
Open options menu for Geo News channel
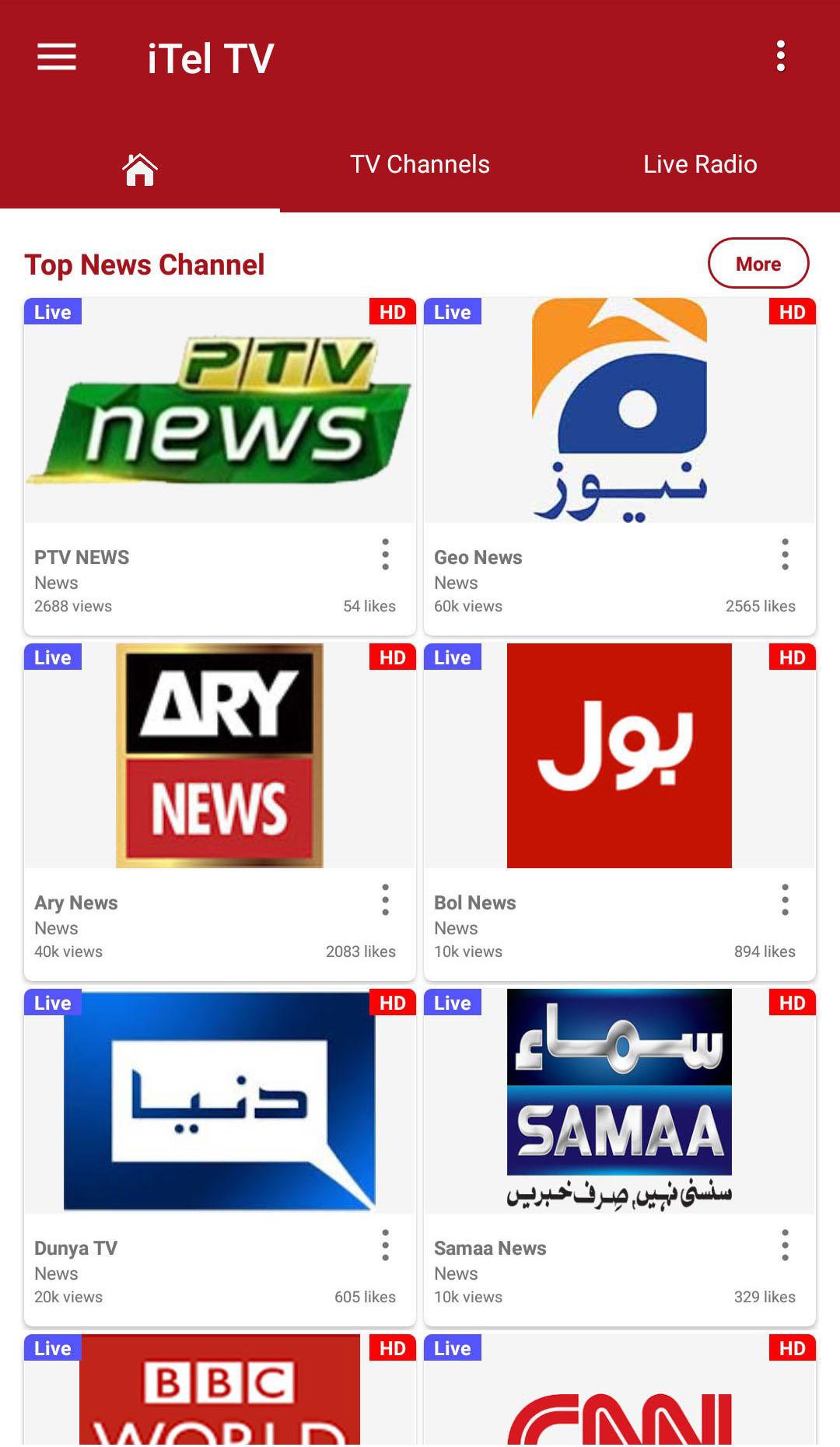tap(785, 556)
